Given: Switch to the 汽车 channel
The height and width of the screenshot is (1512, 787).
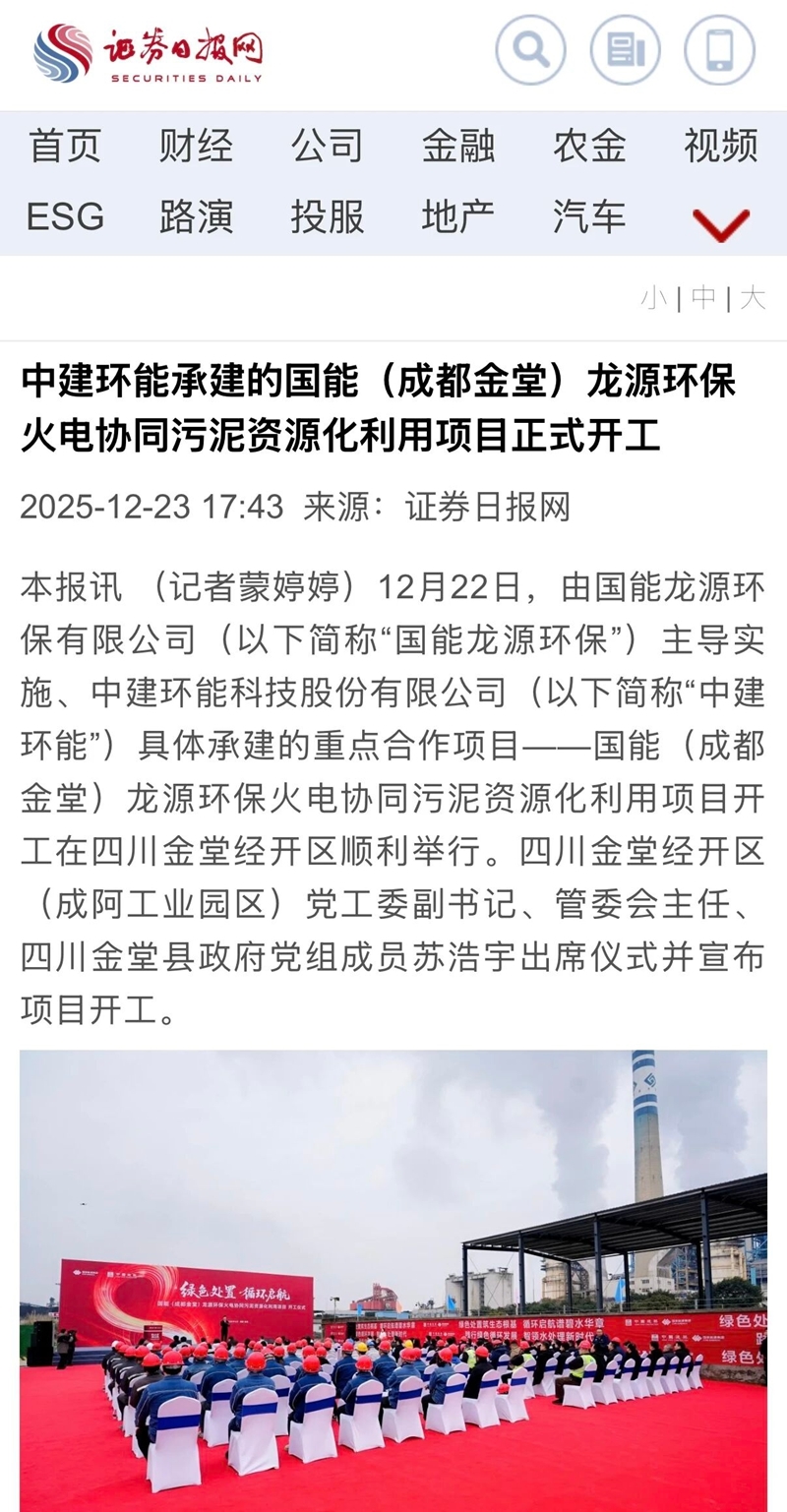Looking at the screenshot, I should (589, 216).
